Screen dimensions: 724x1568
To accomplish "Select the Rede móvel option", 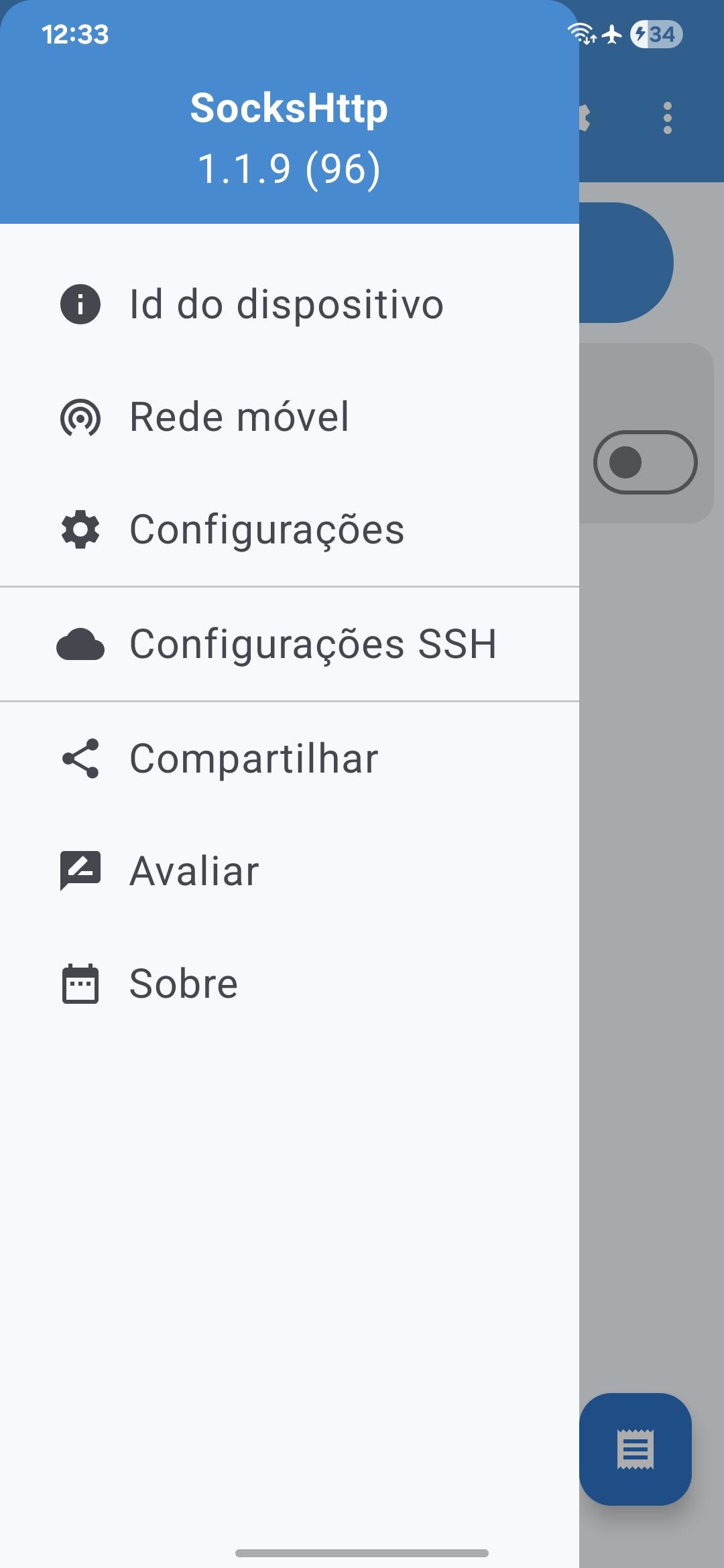I will 239,417.
